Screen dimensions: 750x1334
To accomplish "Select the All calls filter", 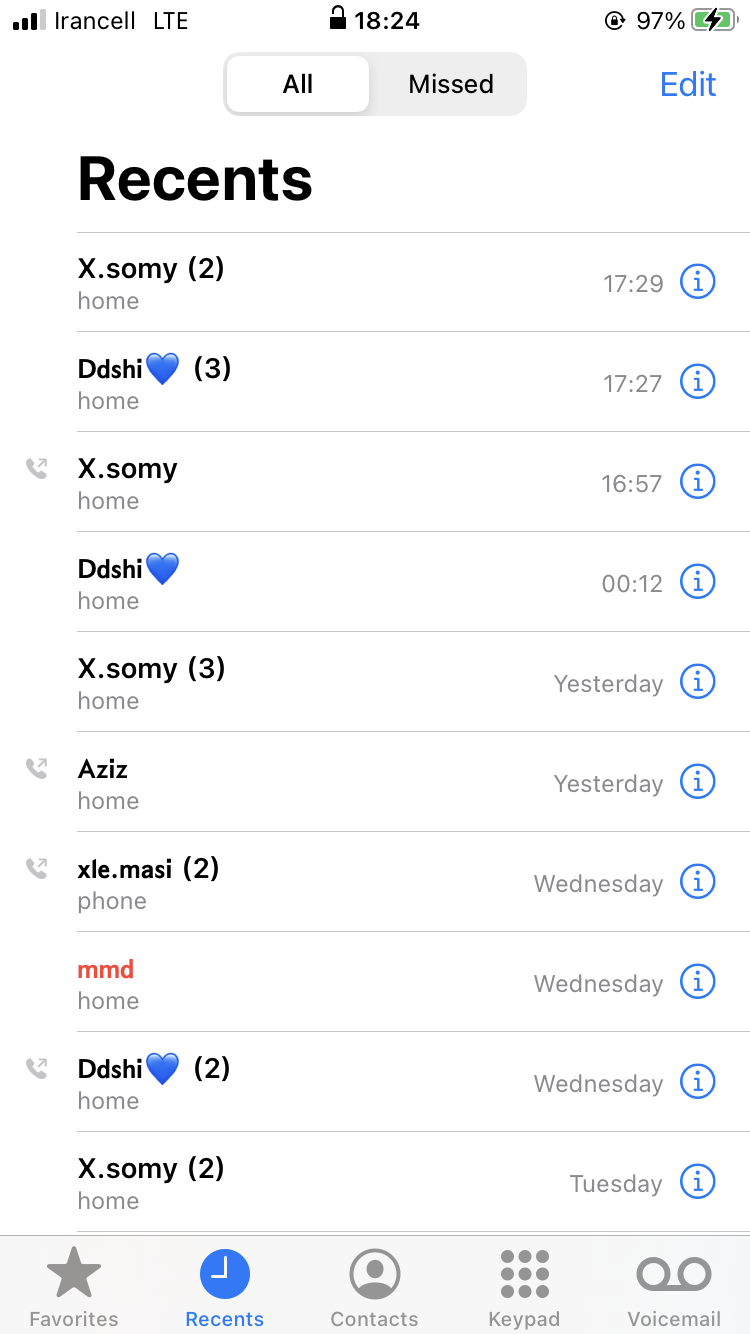I will pos(298,84).
